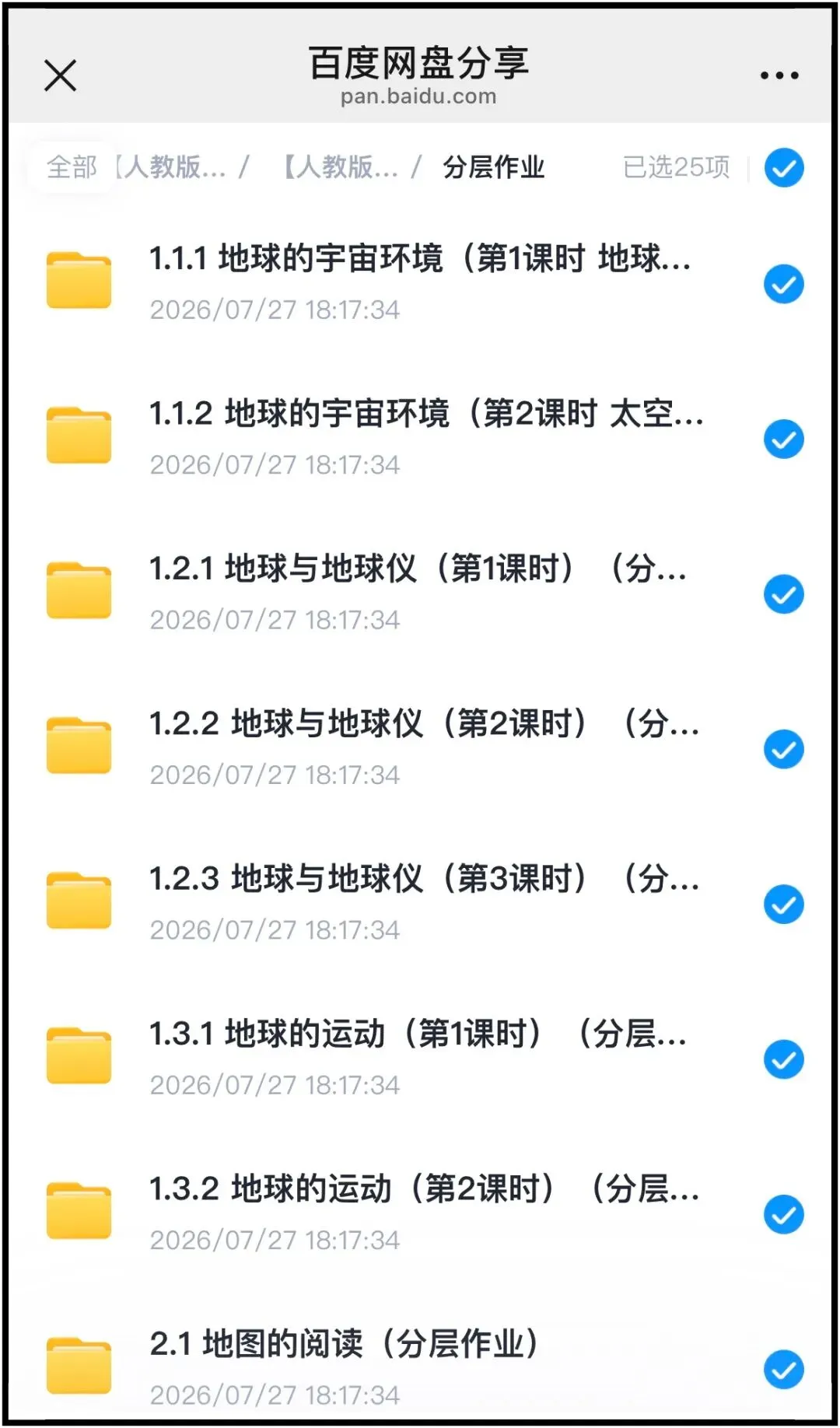Uncheck folder 1.1.2 地球的宇宙环境 第2课时
Image resolution: width=840 pixels, height=1428 pixels.
[x=783, y=439]
